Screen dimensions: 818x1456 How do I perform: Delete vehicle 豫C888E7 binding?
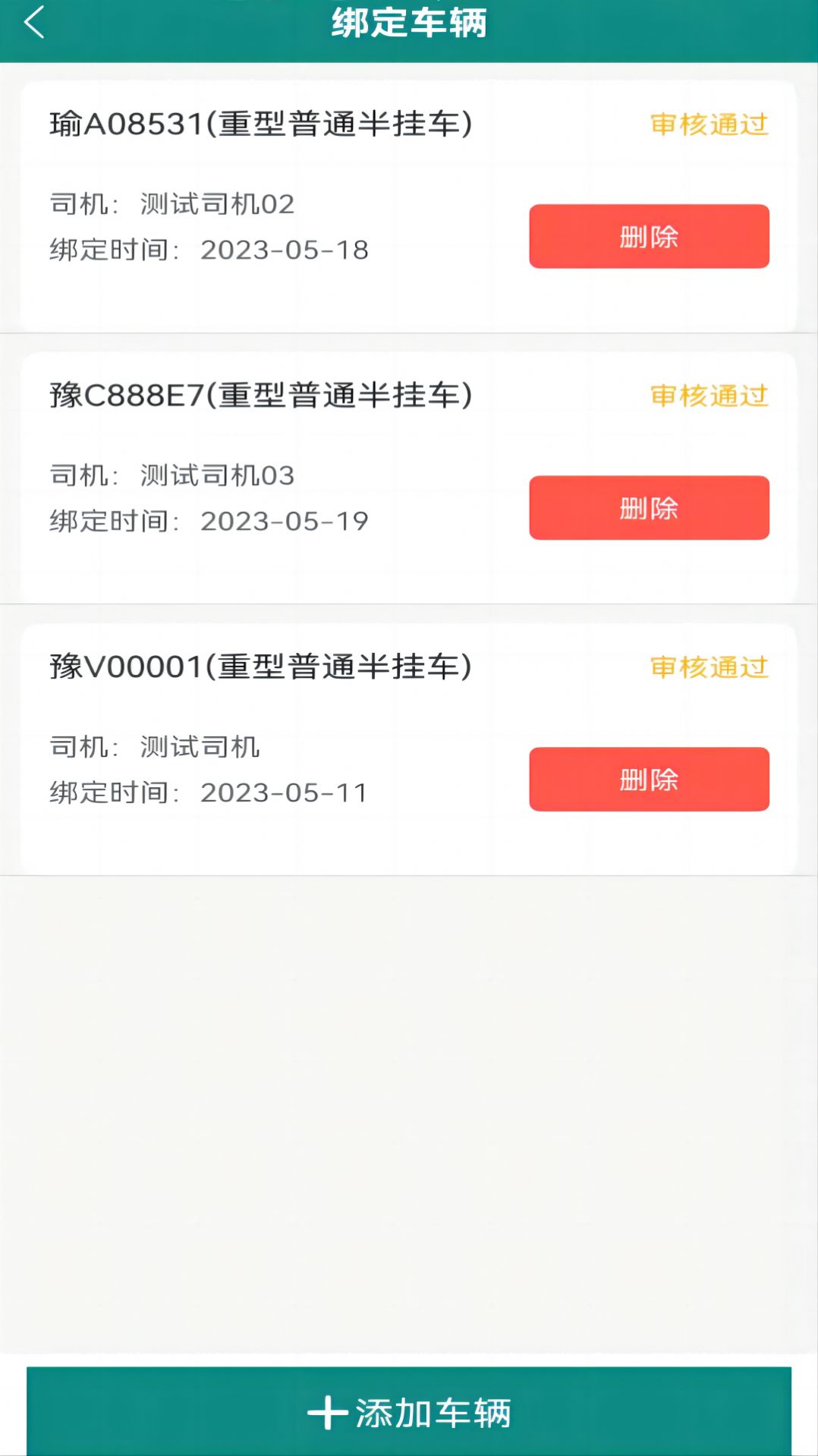(x=649, y=508)
